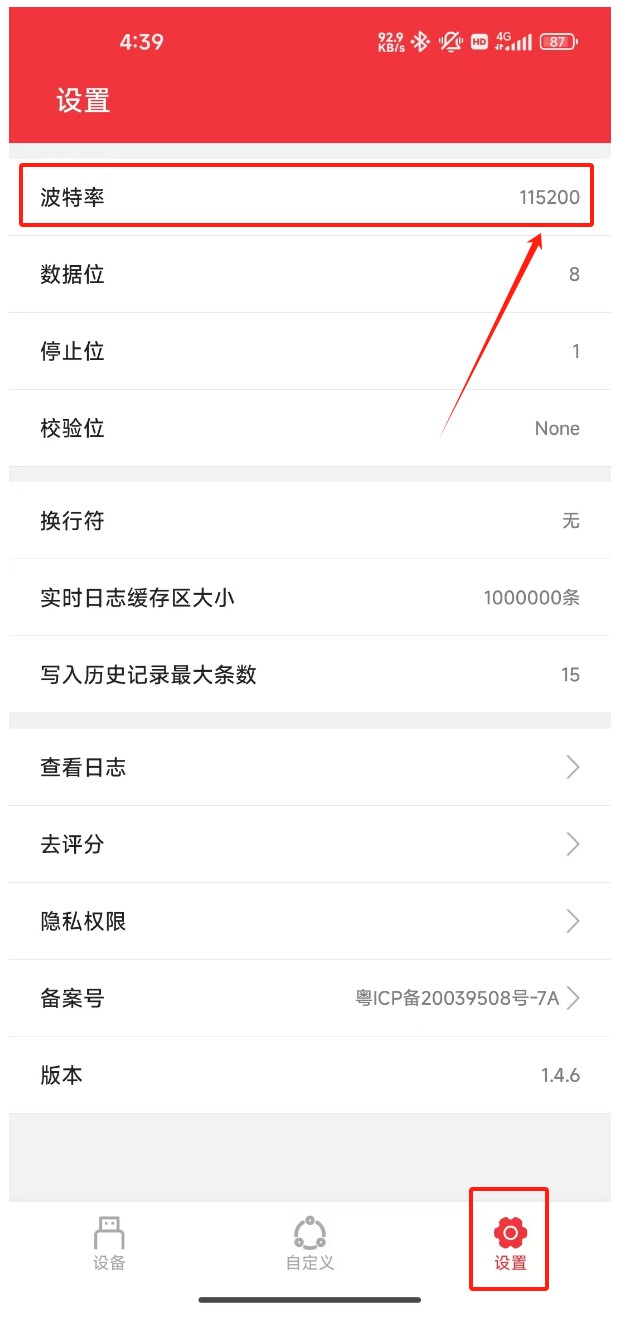Change the 数据位 data bits value

click(308, 274)
